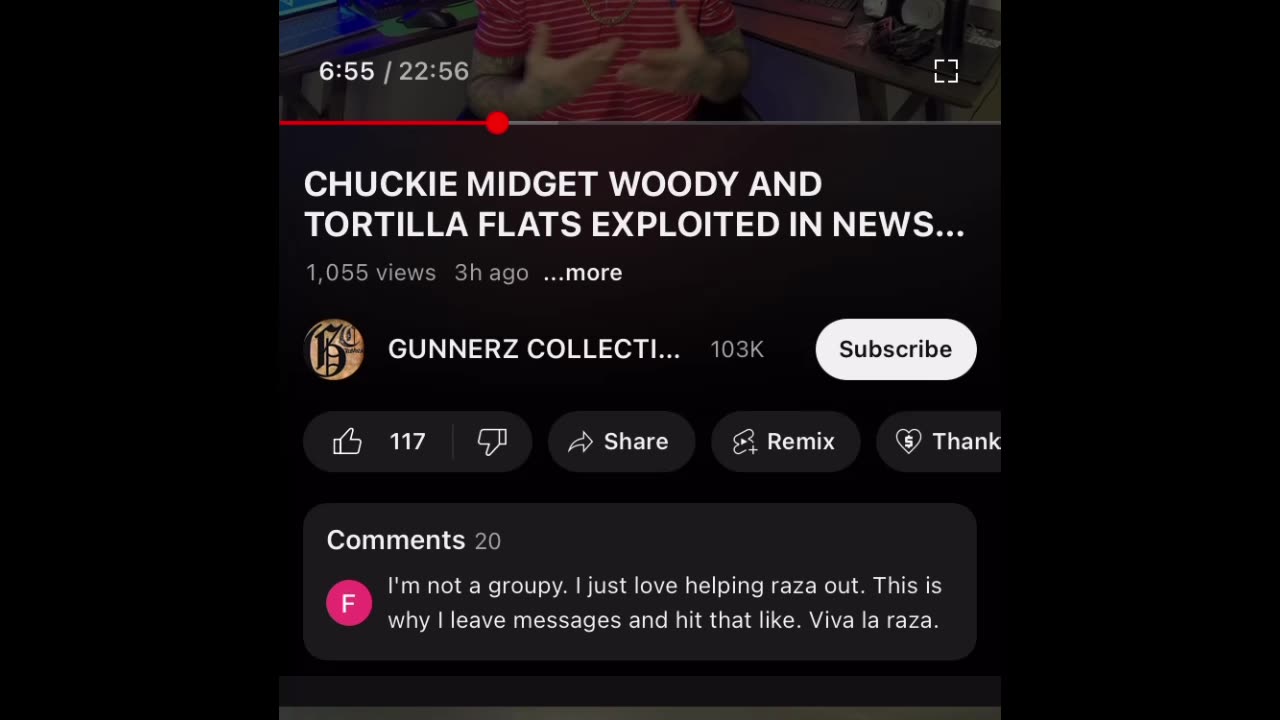Open the GUNNERZ COLLECTI... channel avatar
Image resolution: width=1280 pixels, height=720 pixels.
334,349
